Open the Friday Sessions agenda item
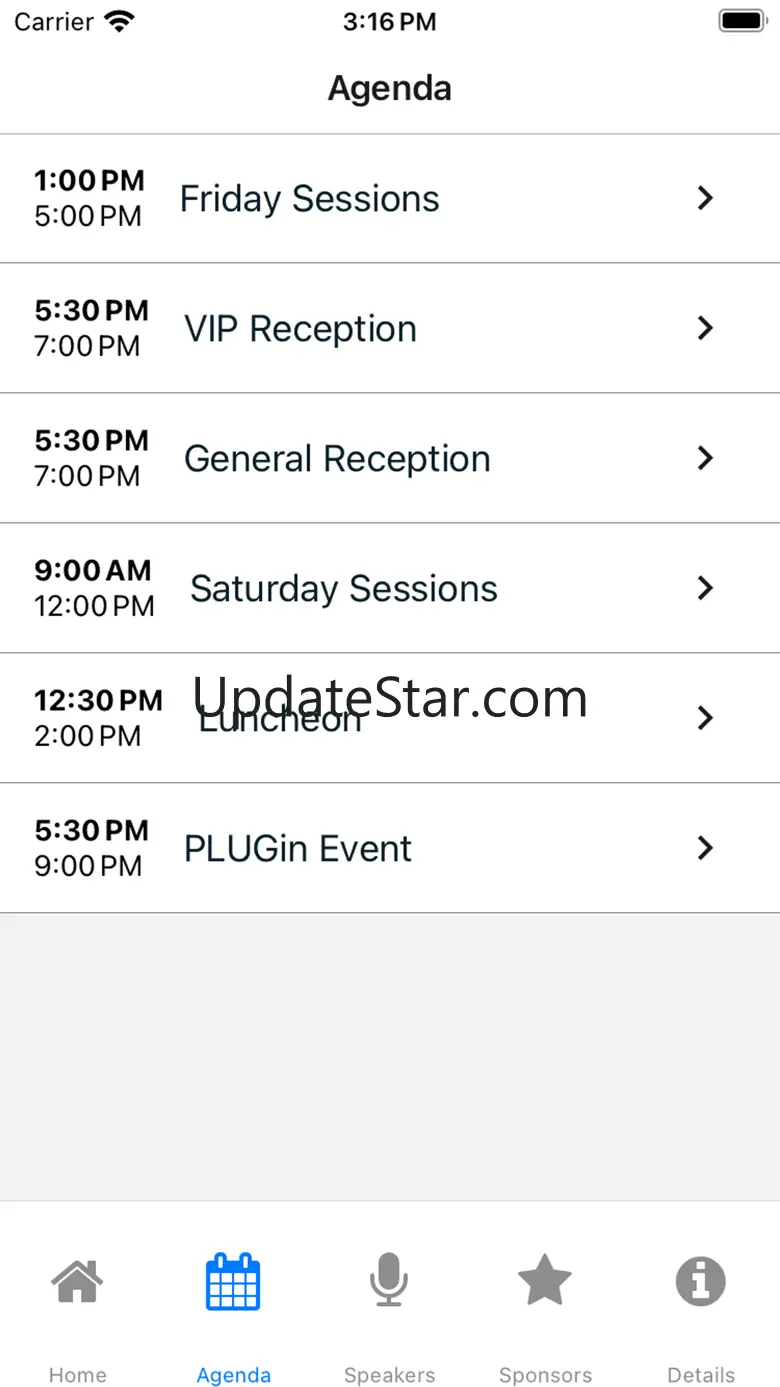Viewport: 780px width, 1387px height. pos(389,199)
